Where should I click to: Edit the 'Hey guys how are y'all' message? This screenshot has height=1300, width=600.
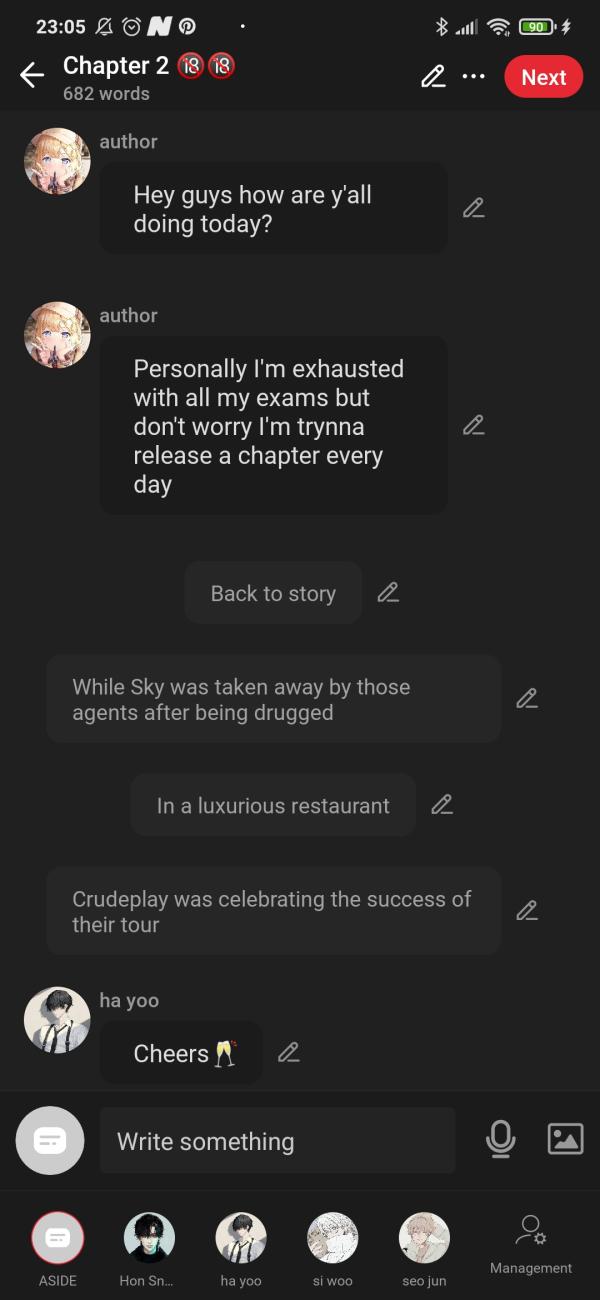[474, 209]
